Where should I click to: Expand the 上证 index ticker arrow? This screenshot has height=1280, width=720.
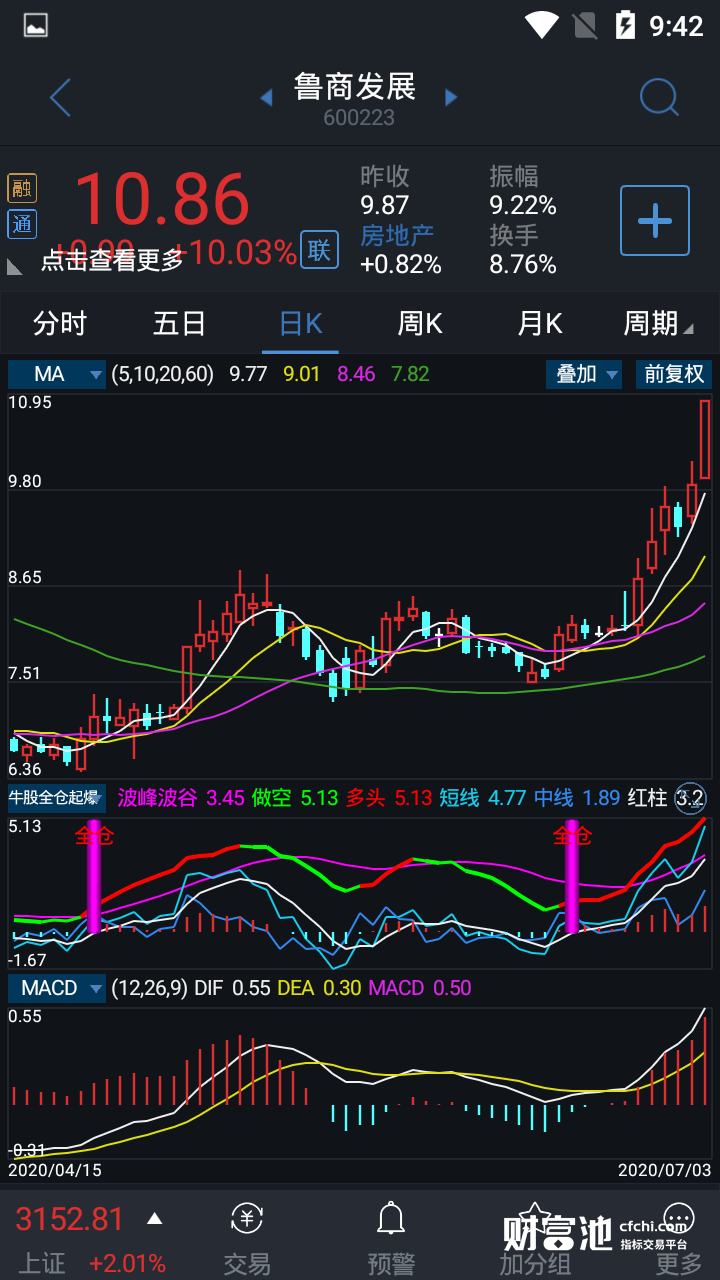pyautogui.click(x=154, y=1219)
